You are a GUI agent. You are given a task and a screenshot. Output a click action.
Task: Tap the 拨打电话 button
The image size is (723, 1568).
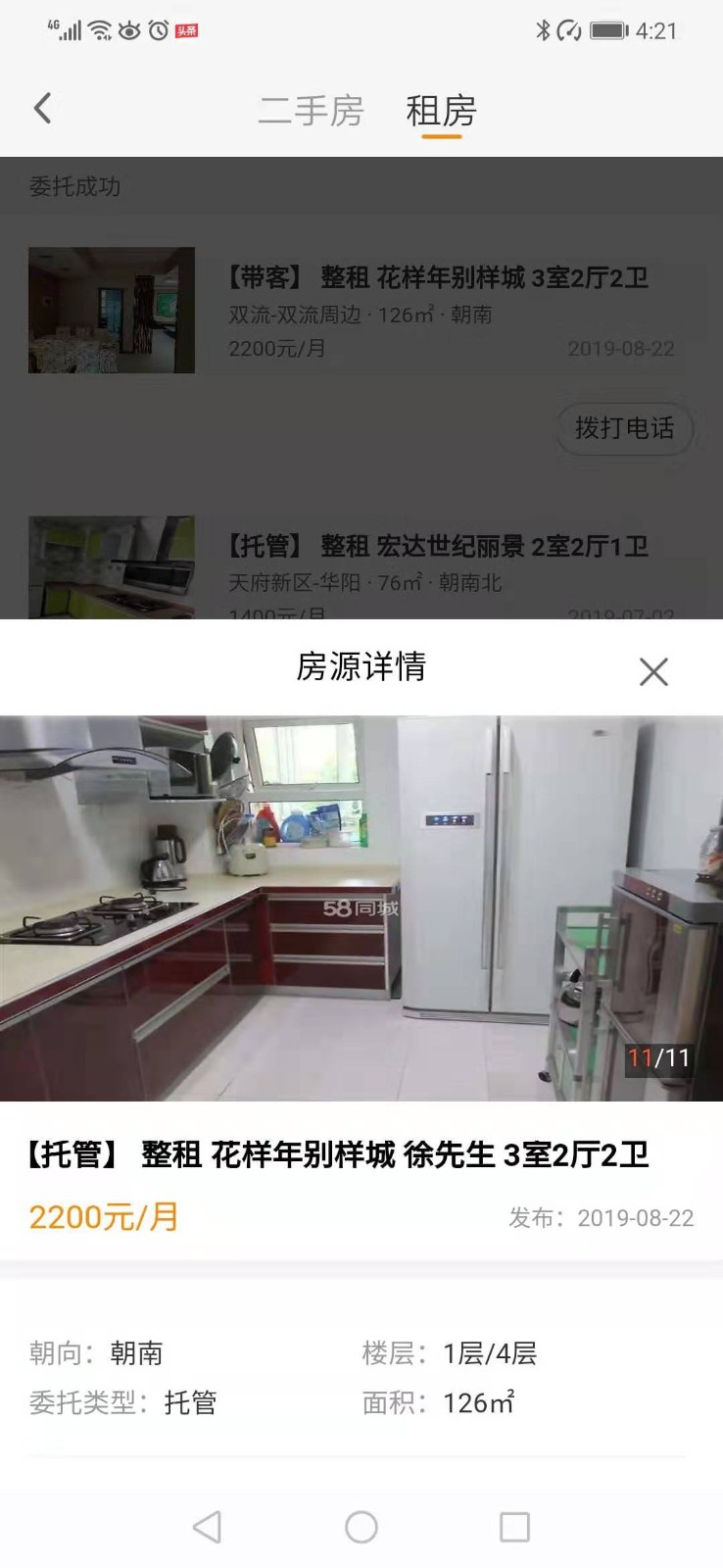coord(624,428)
